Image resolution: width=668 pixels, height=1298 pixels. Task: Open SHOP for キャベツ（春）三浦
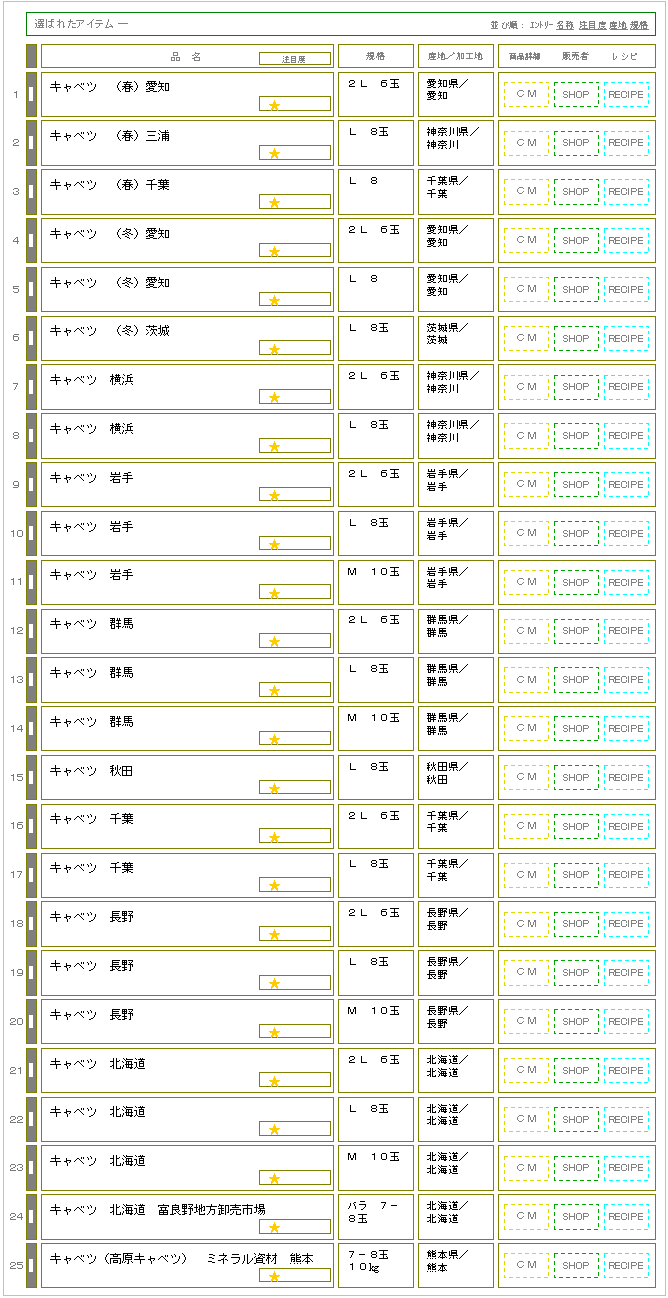coord(576,143)
